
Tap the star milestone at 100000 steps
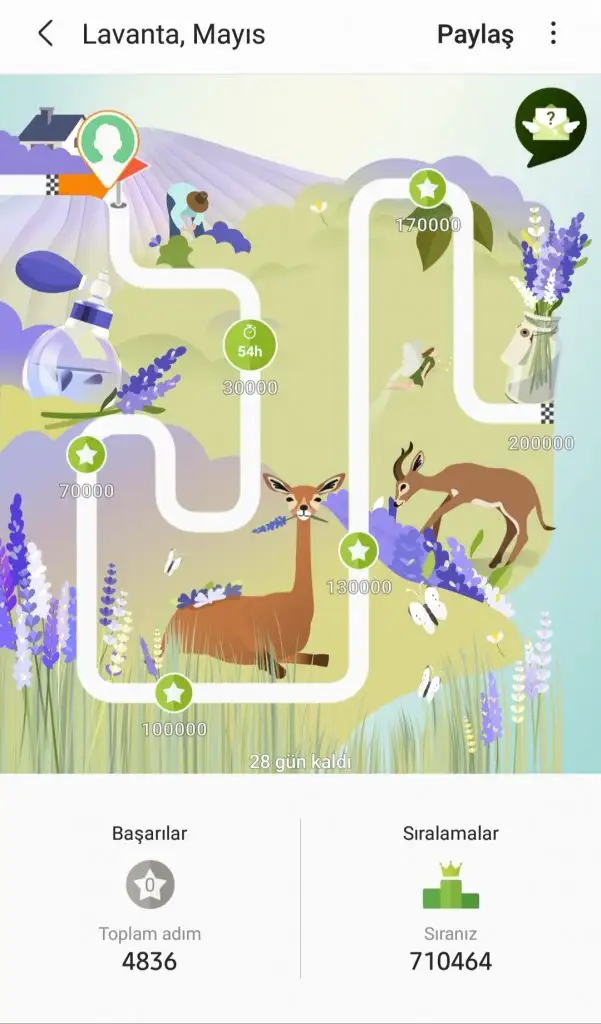point(174,692)
